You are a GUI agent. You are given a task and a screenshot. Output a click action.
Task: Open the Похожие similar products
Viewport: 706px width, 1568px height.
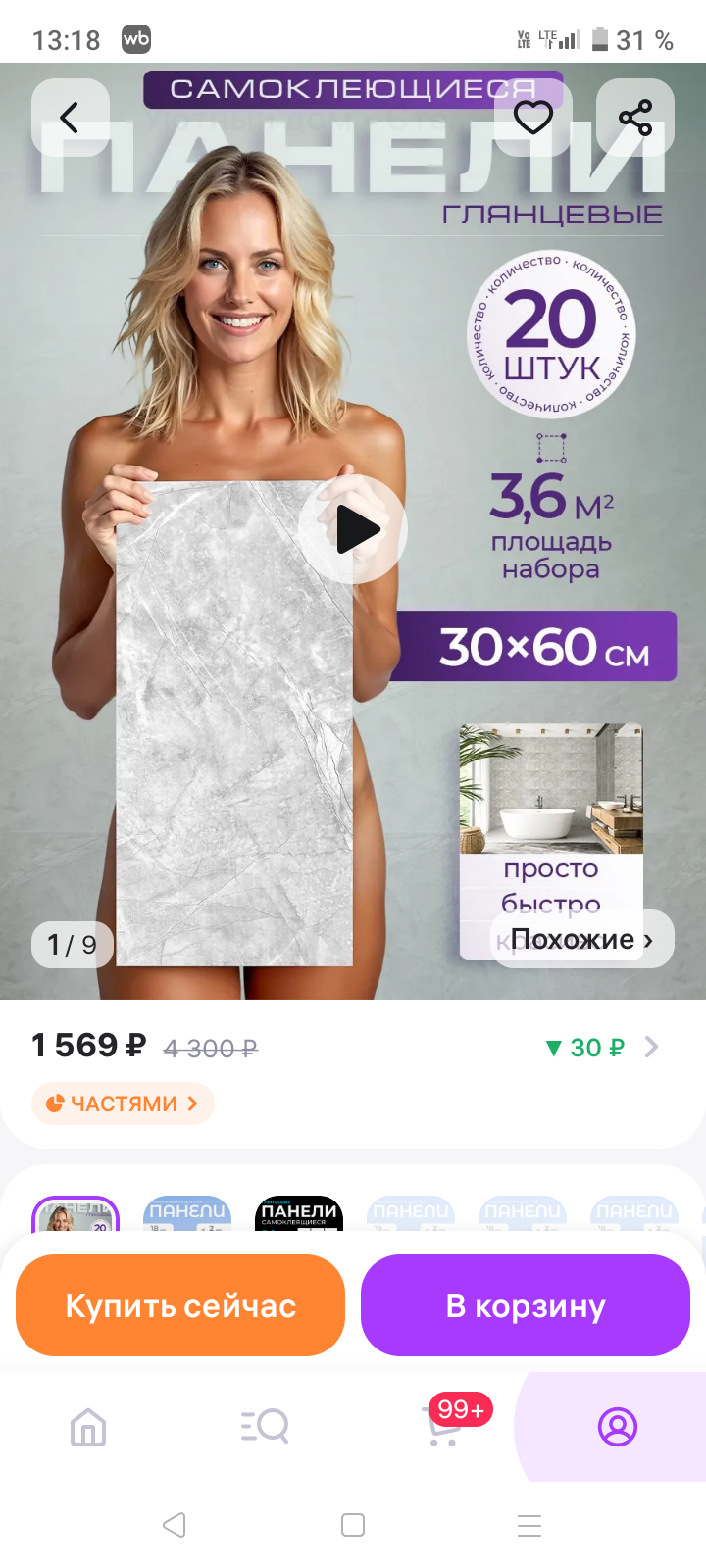pos(582,940)
